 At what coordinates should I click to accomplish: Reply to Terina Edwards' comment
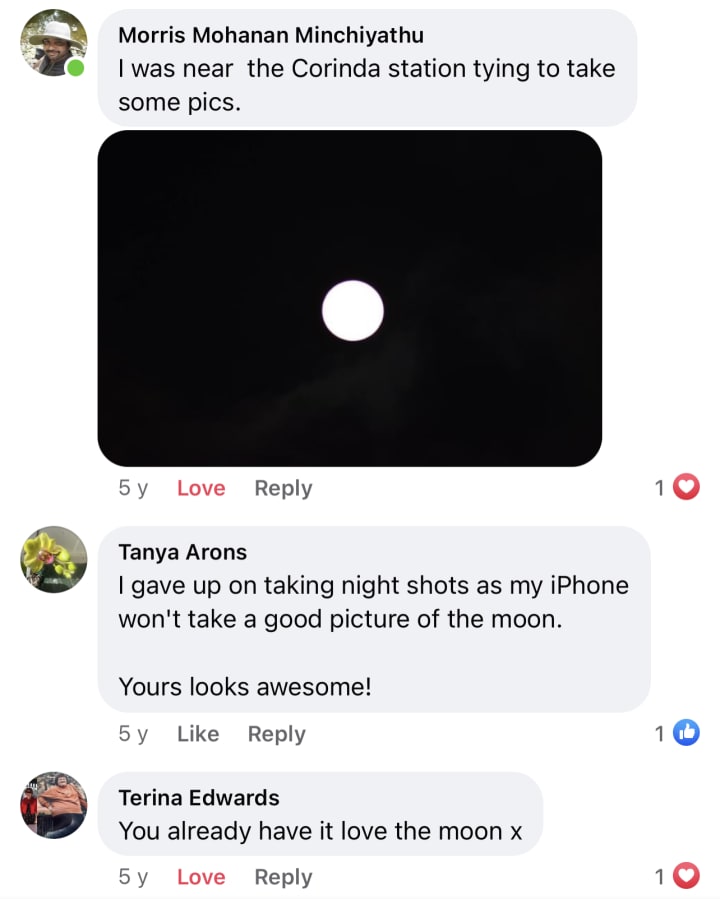click(283, 877)
